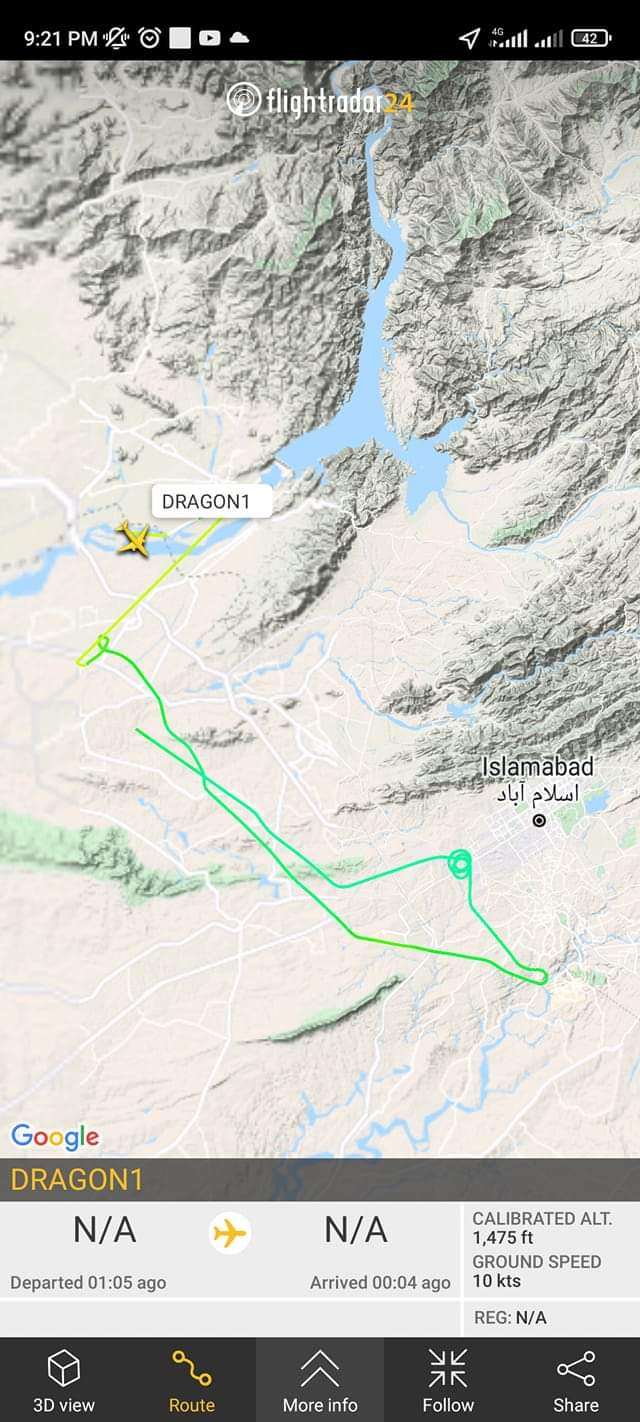Open the 3D view
The width and height of the screenshot is (640, 1422).
[x=64, y=1380]
